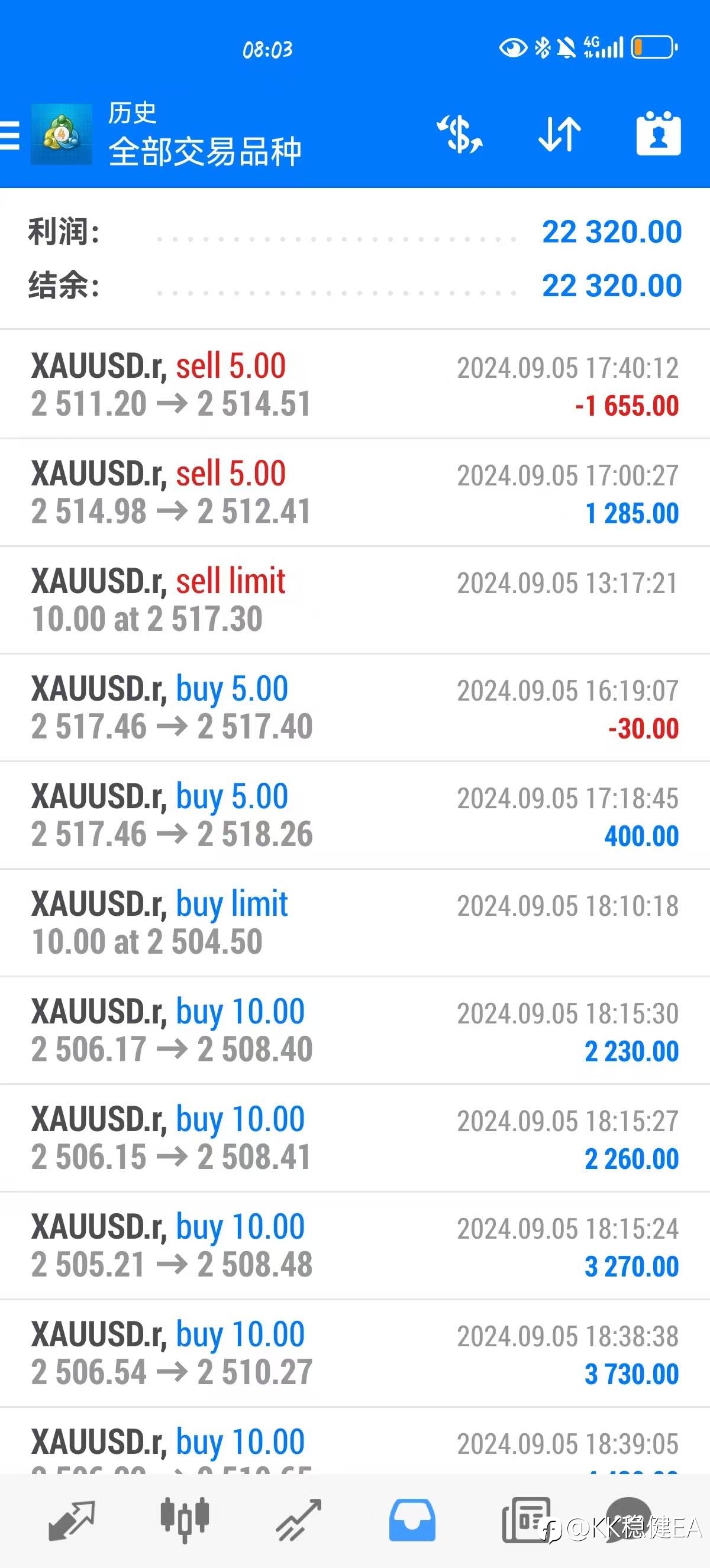
Task: Open the buy 5.00 trade losing -30.00
Action: [x=355, y=708]
